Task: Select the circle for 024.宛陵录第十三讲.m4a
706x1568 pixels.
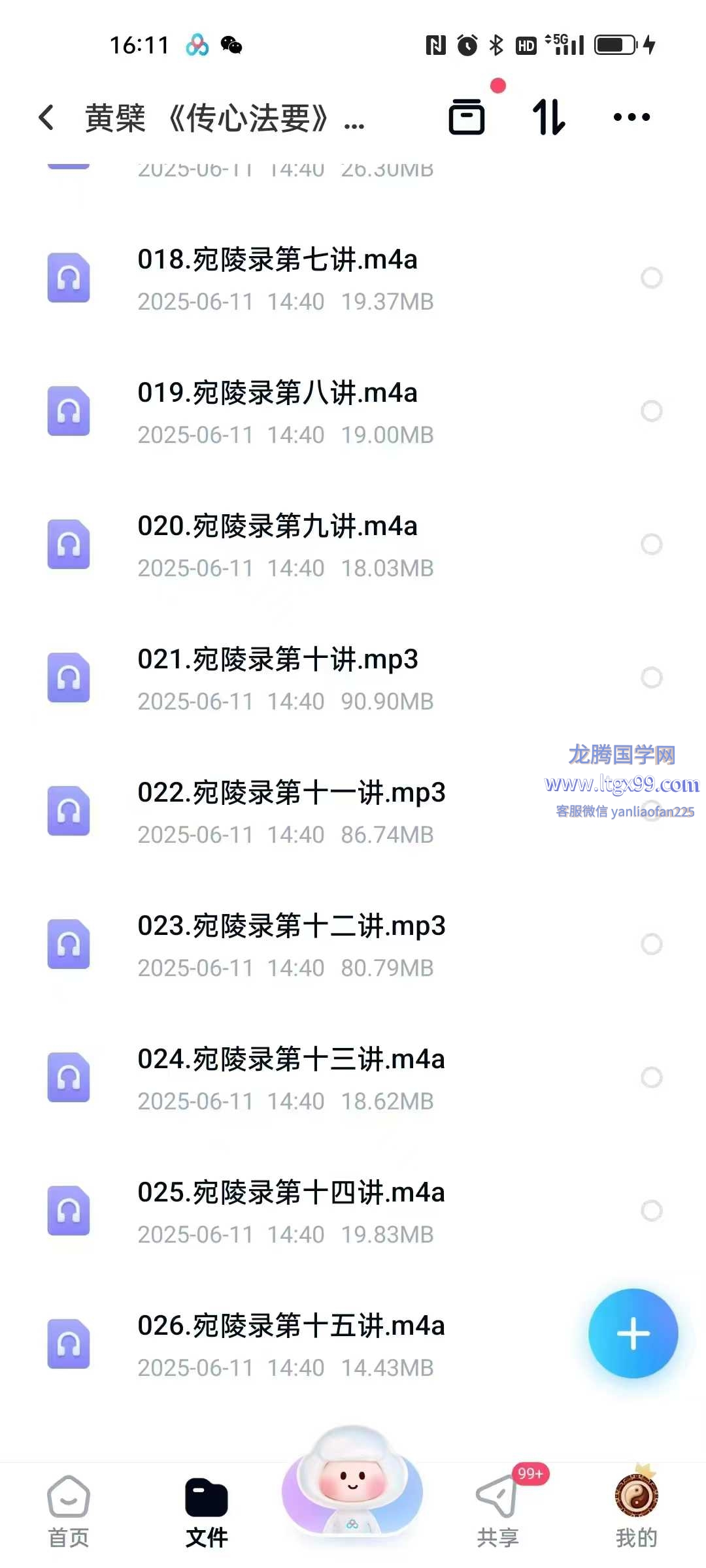Action: 651,1077
